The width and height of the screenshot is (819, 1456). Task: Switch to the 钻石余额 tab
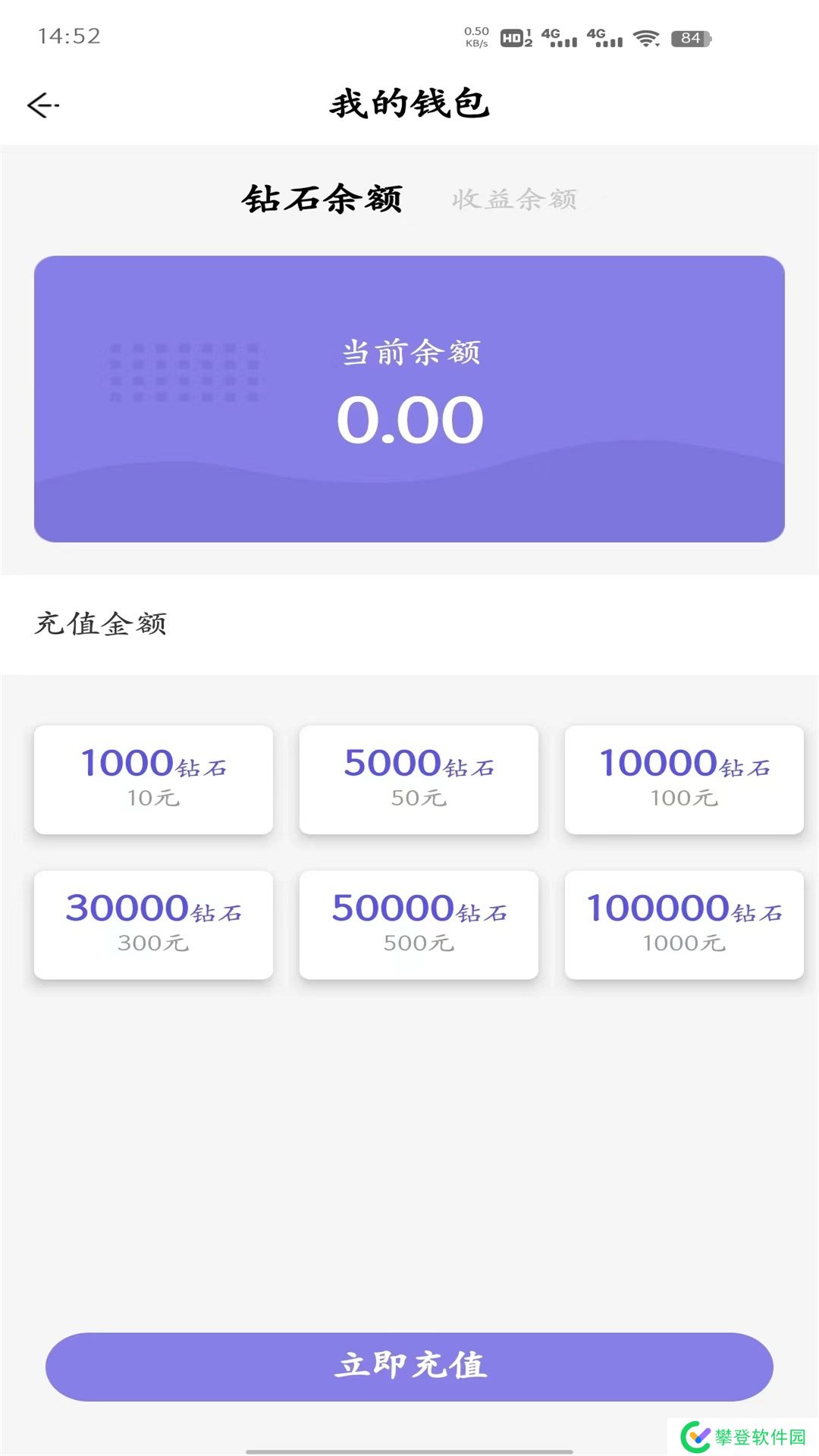click(x=322, y=199)
